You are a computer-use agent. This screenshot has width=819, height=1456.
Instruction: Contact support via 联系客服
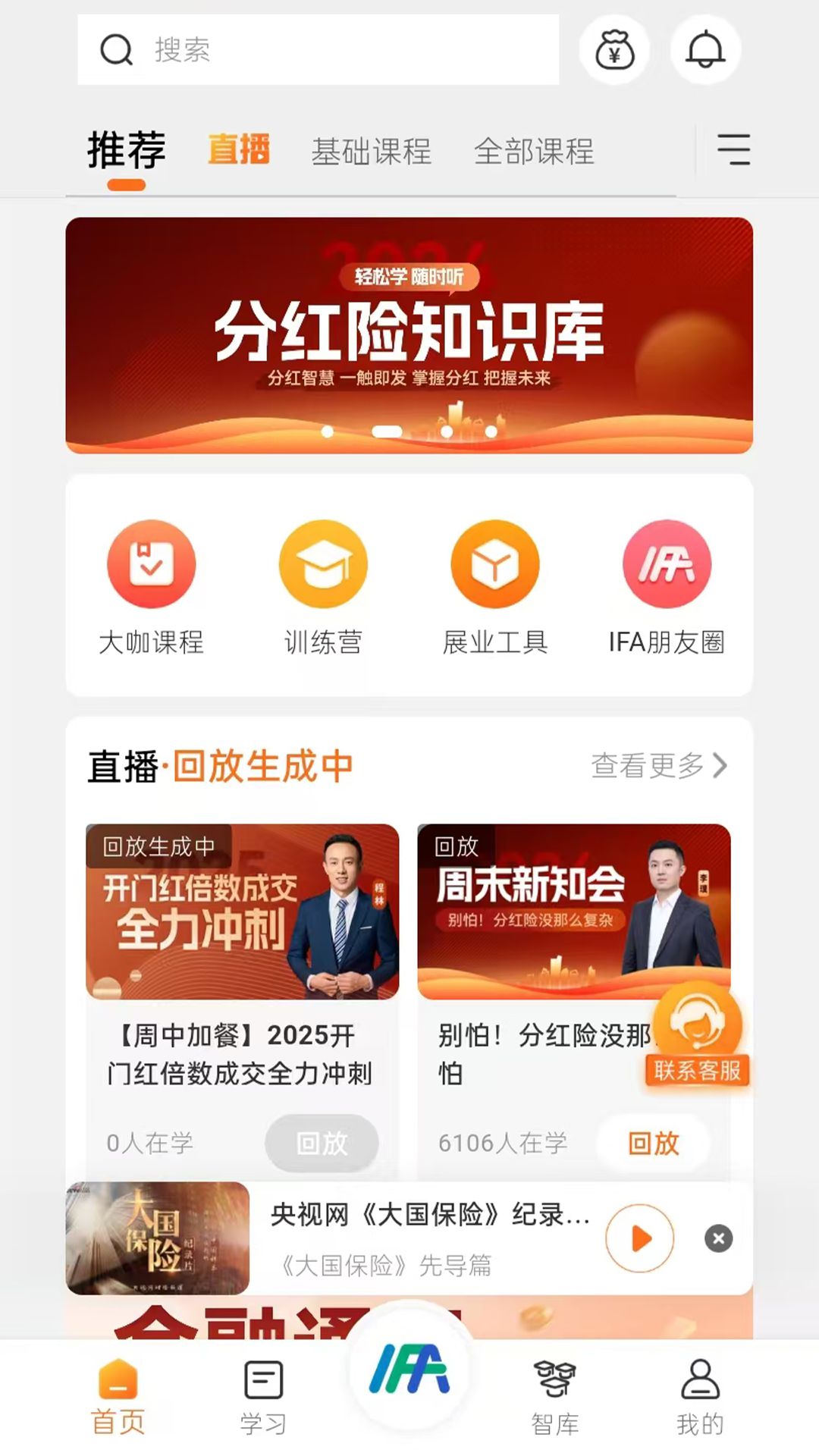click(697, 1035)
